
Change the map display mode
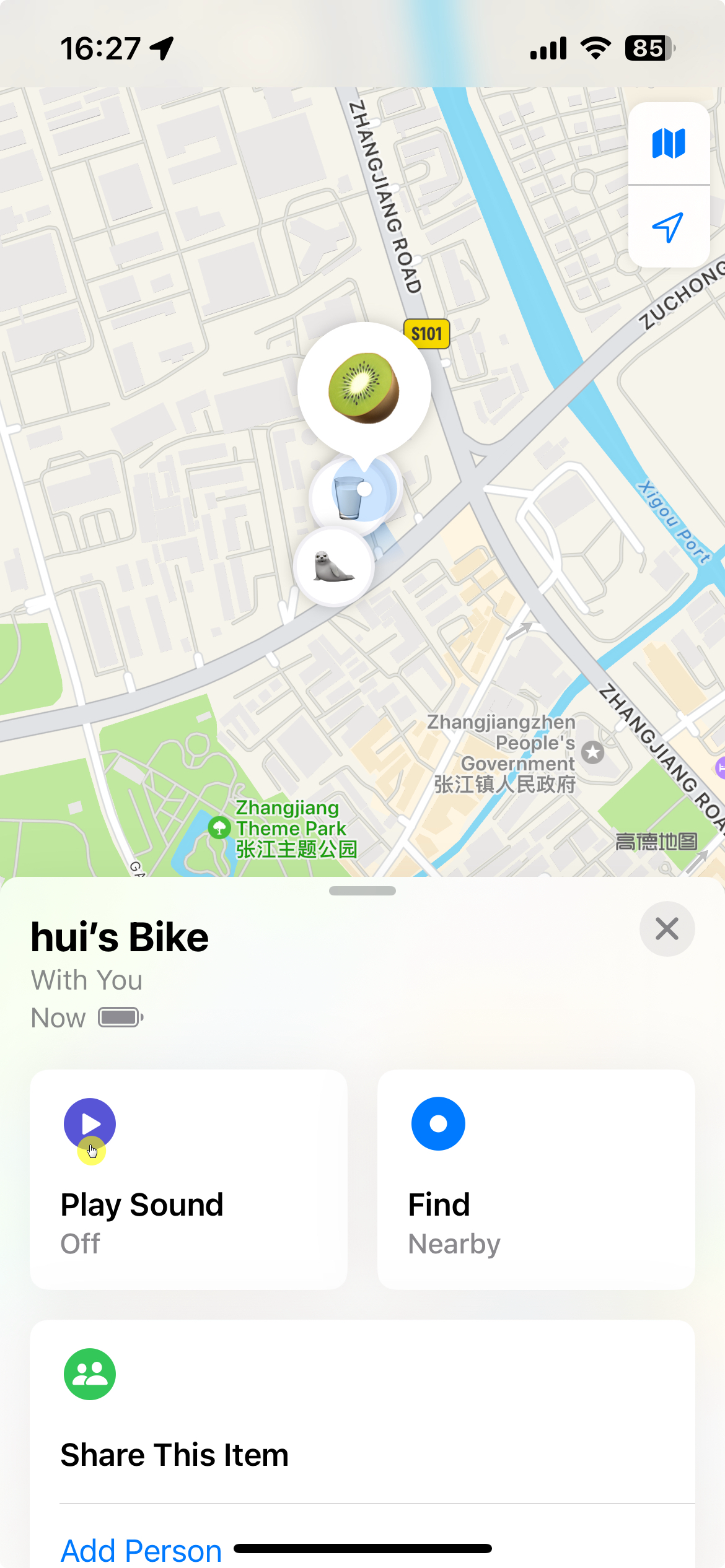669,144
